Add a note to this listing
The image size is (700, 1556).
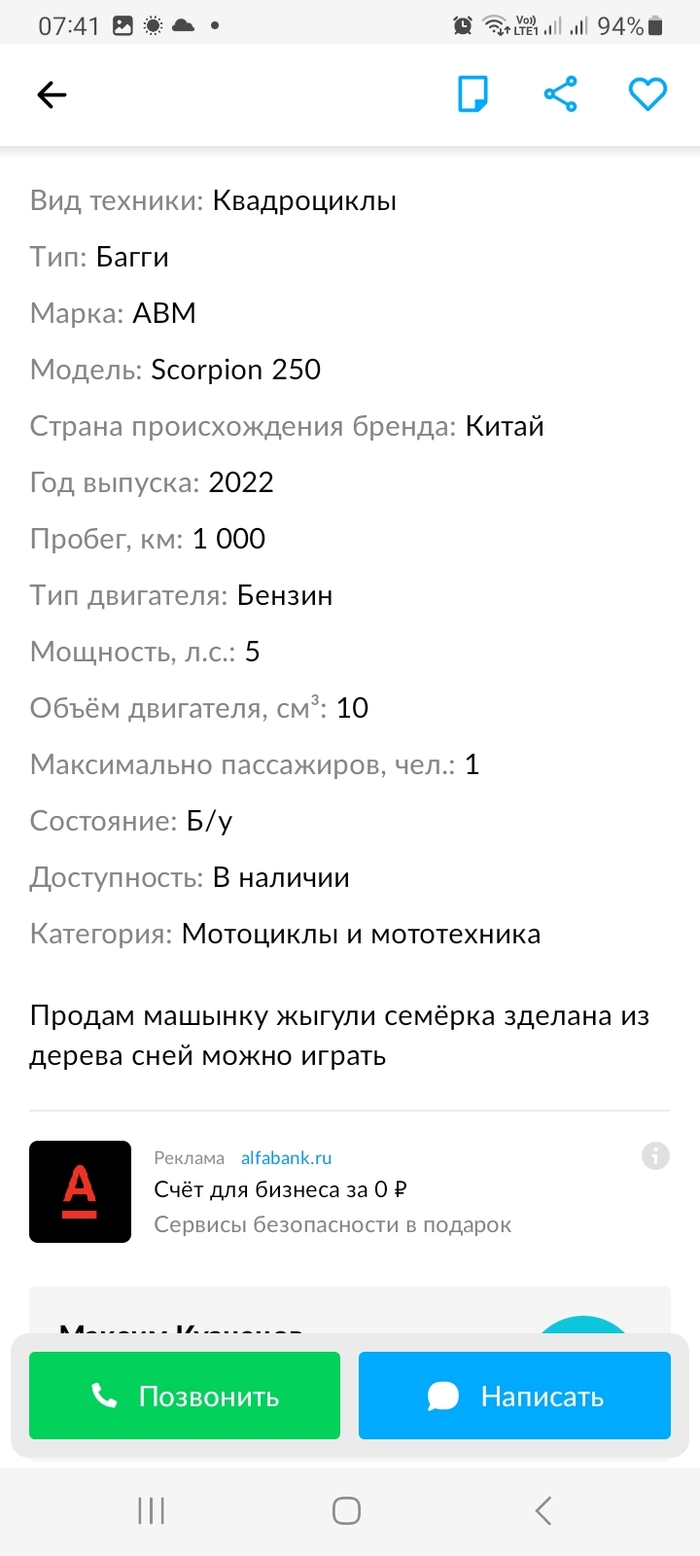click(x=472, y=95)
